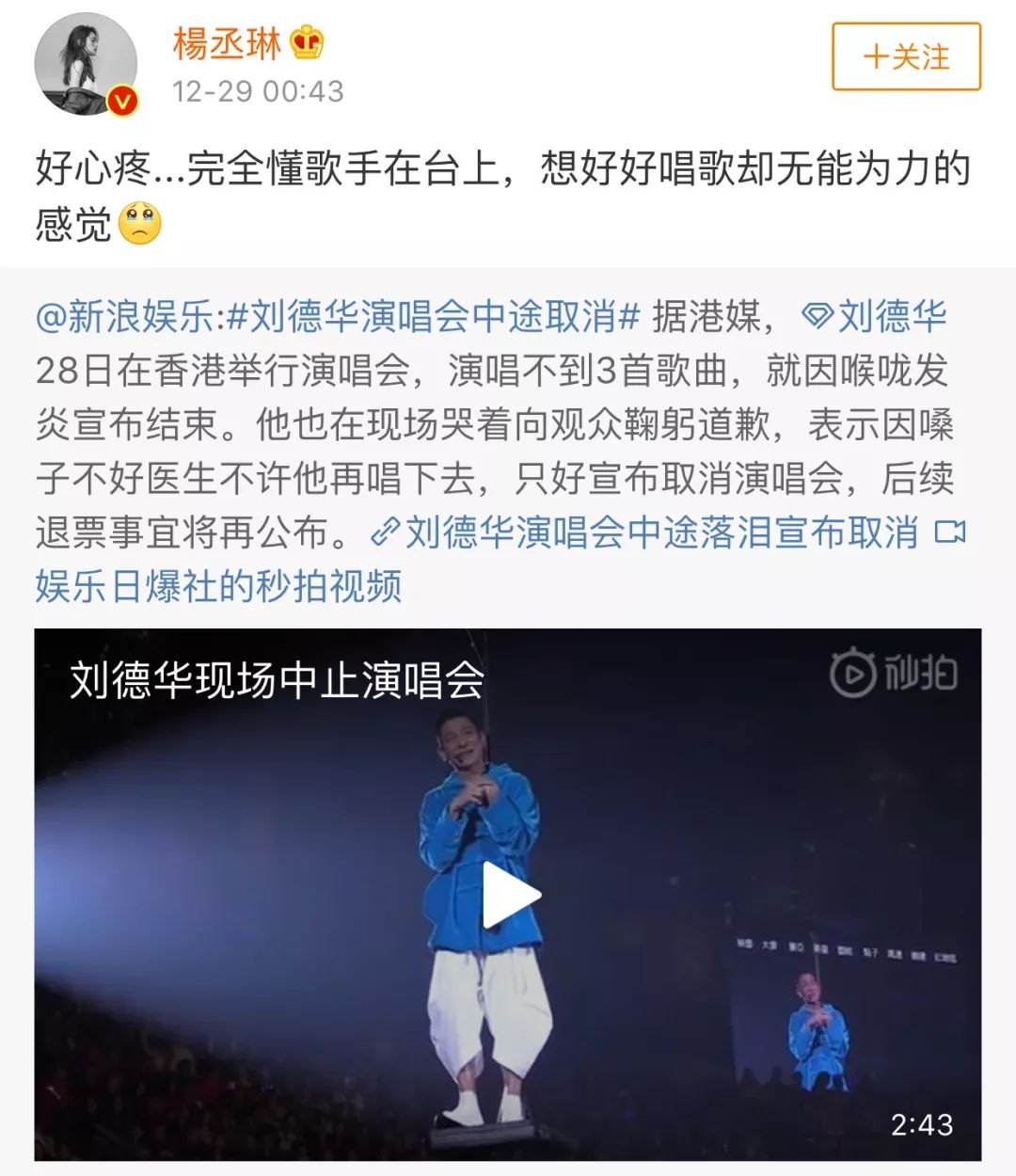Open 娱乐日爆社的秒拍视频 link
Image resolution: width=1016 pixels, height=1176 pixels.
(x=218, y=586)
